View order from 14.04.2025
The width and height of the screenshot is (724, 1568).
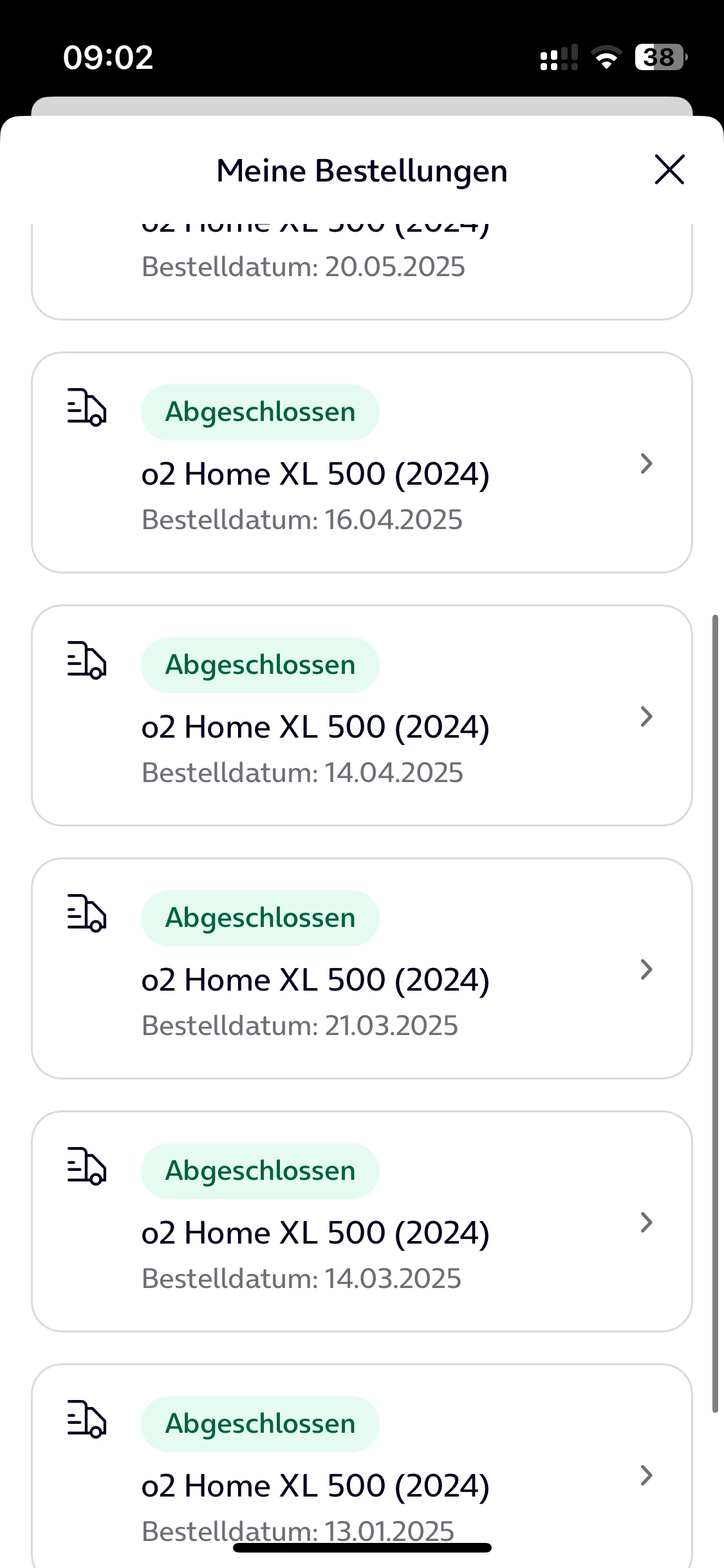[362, 716]
